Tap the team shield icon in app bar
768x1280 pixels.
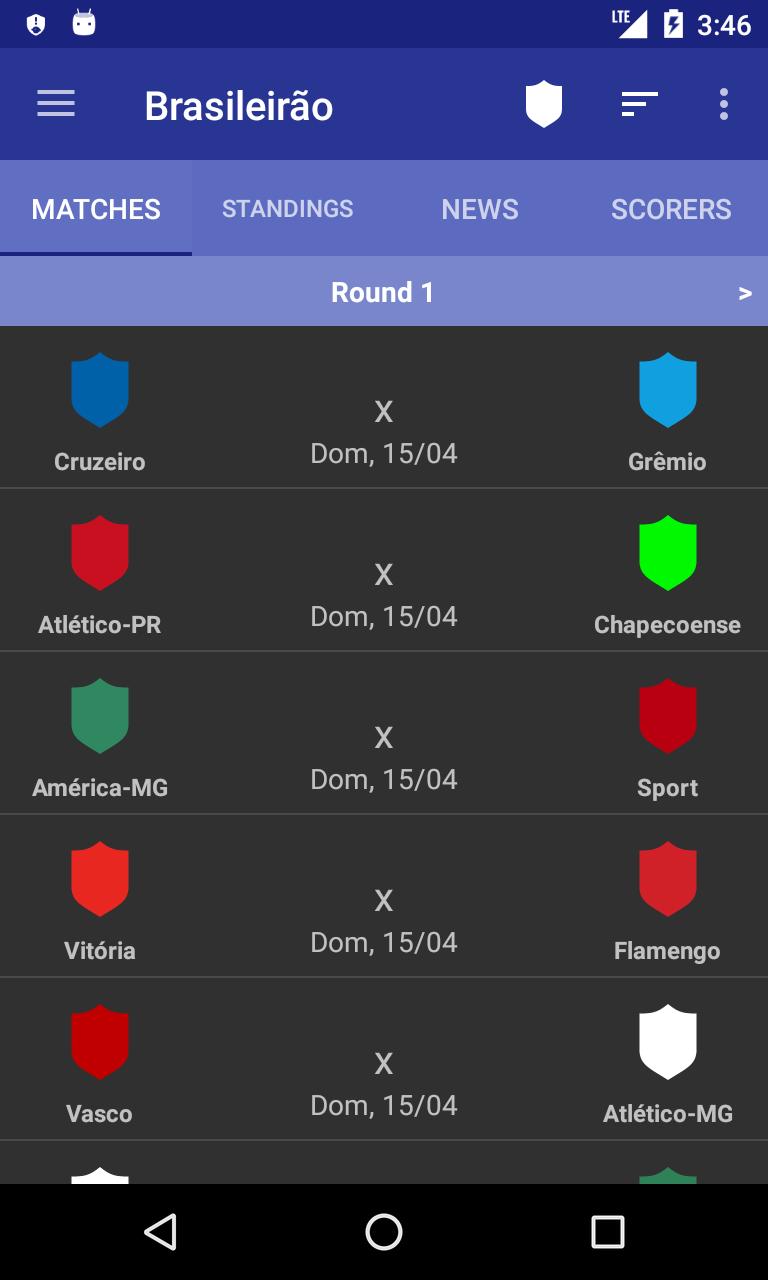pyautogui.click(x=544, y=104)
